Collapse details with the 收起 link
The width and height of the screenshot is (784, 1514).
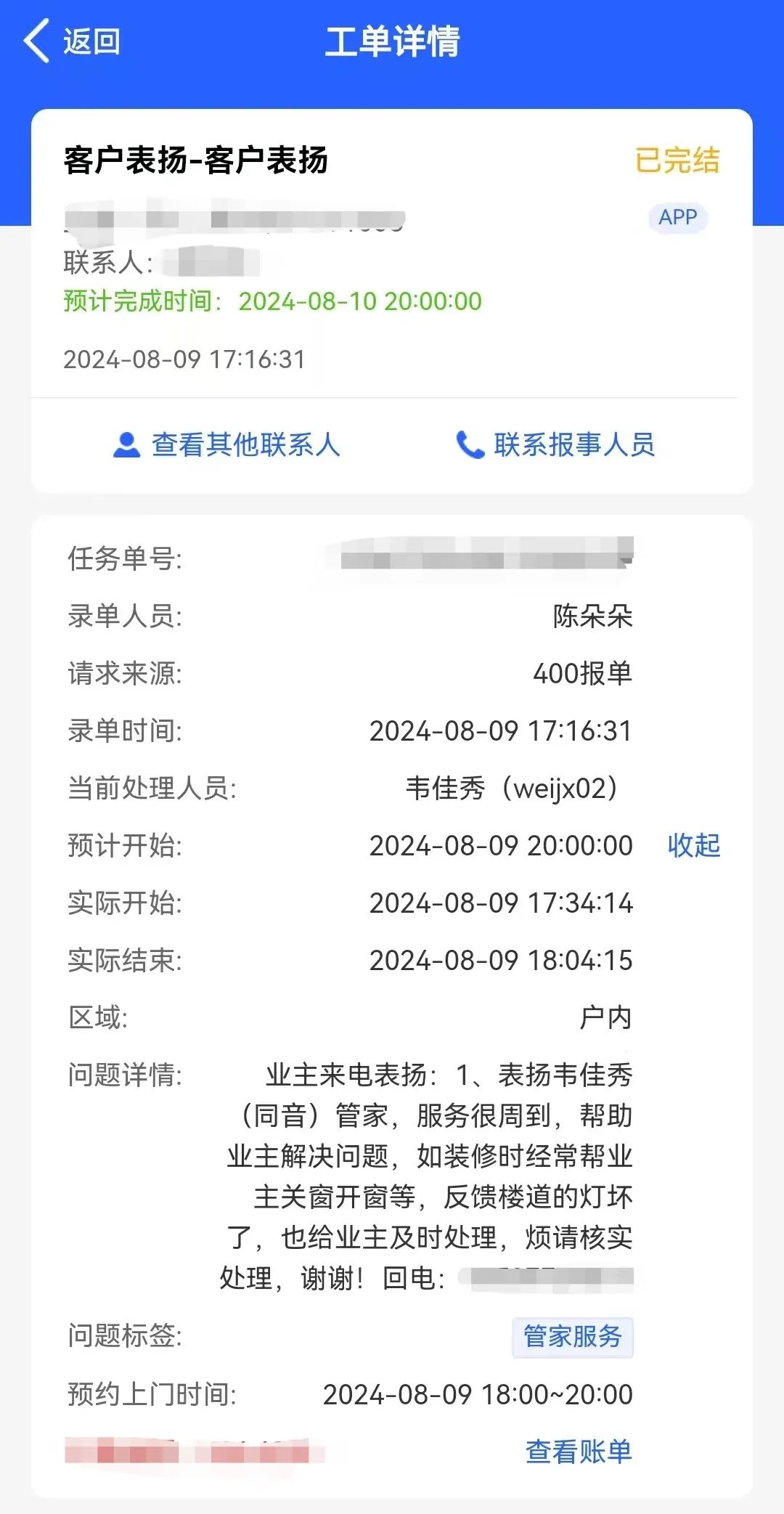coord(693,845)
